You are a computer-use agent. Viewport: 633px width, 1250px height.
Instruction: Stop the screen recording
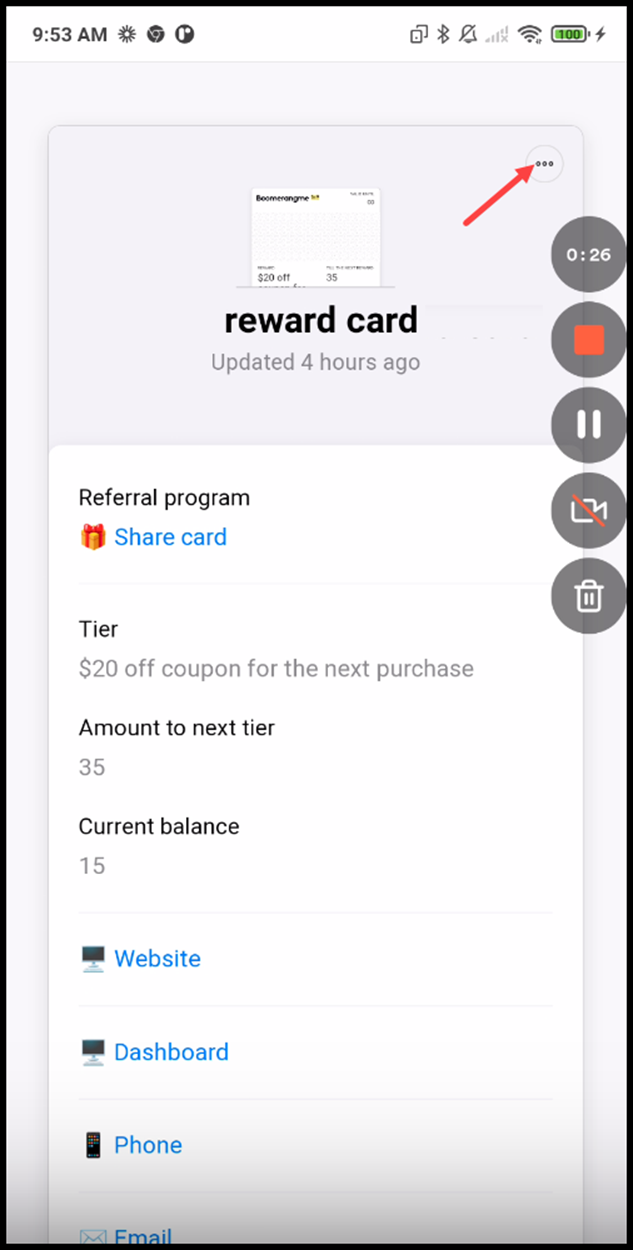tap(588, 340)
